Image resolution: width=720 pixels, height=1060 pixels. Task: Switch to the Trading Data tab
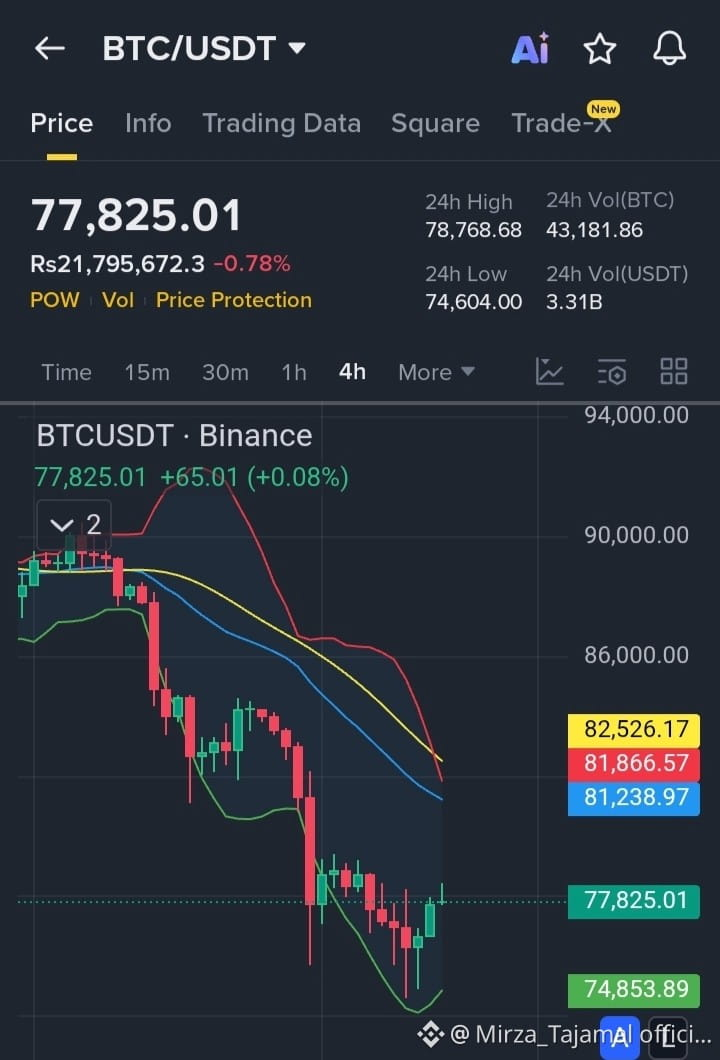tap(281, 123)
